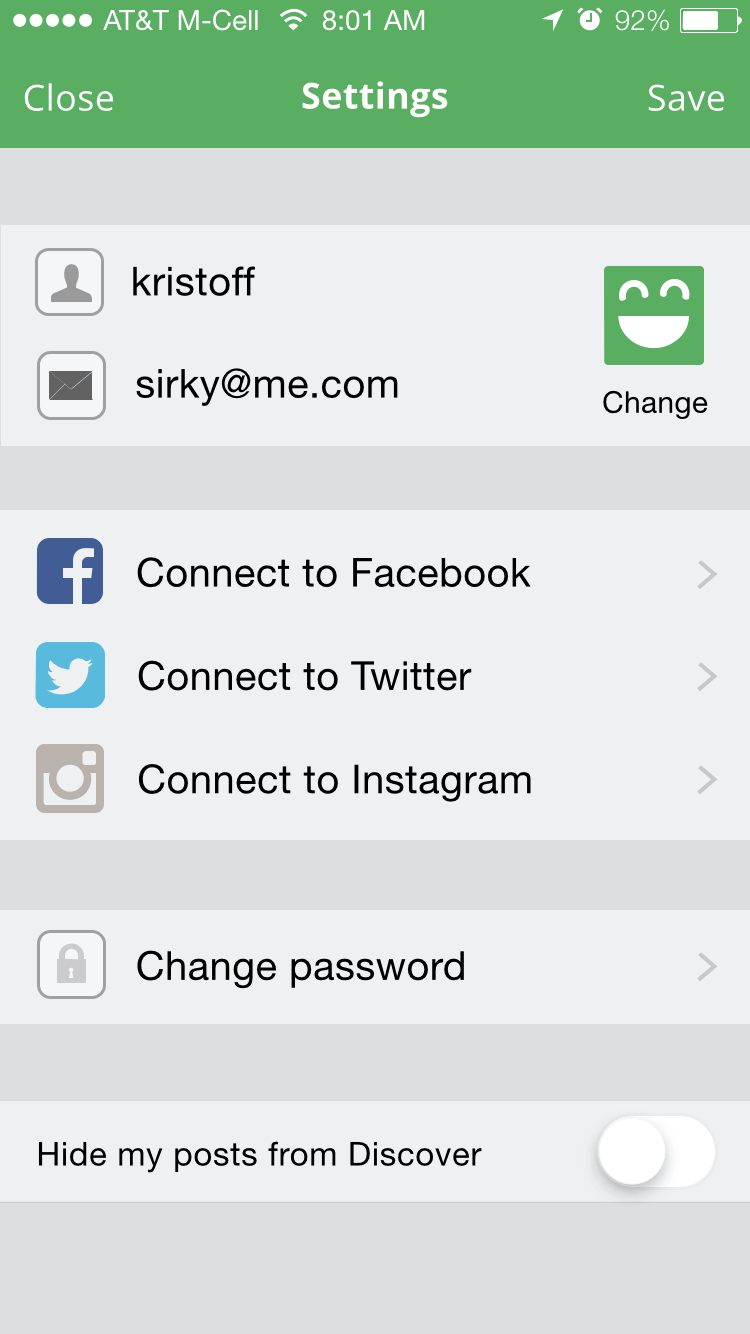Viewport: 750px width, 1334px height.
Task: Open Connect to Facebook
Action: click(x=375, y=573)
